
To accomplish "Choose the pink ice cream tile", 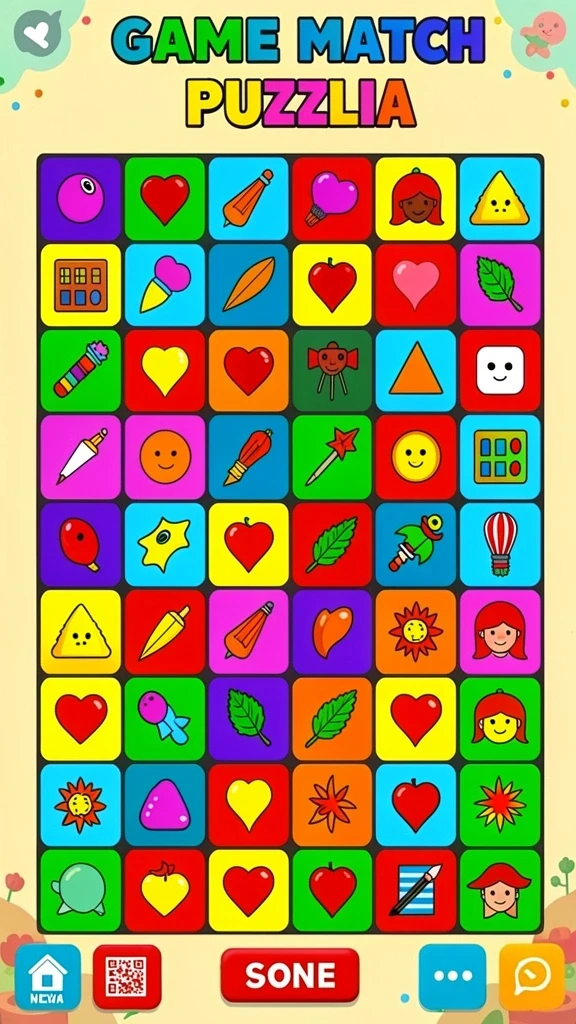I will click(165, 285).
